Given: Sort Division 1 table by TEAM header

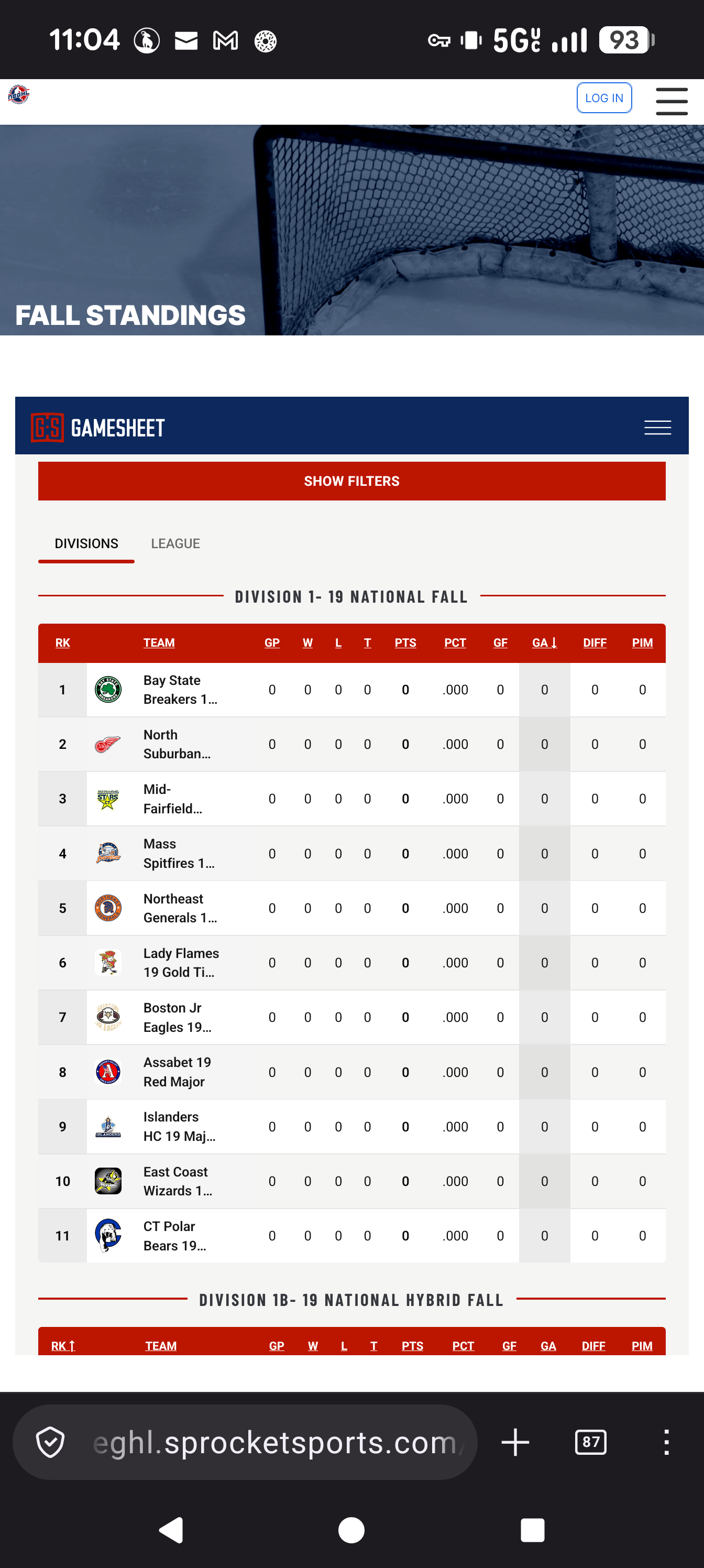Looking at the screenshot, I should pyautogui.click(x=159, y=643).
